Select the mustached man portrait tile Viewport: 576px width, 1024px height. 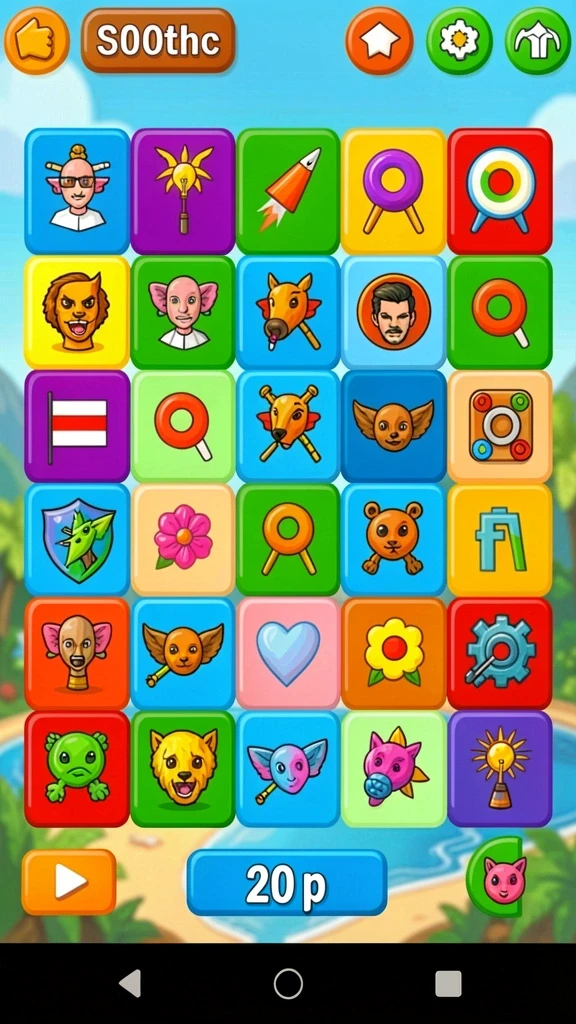(x=394, y=312)
